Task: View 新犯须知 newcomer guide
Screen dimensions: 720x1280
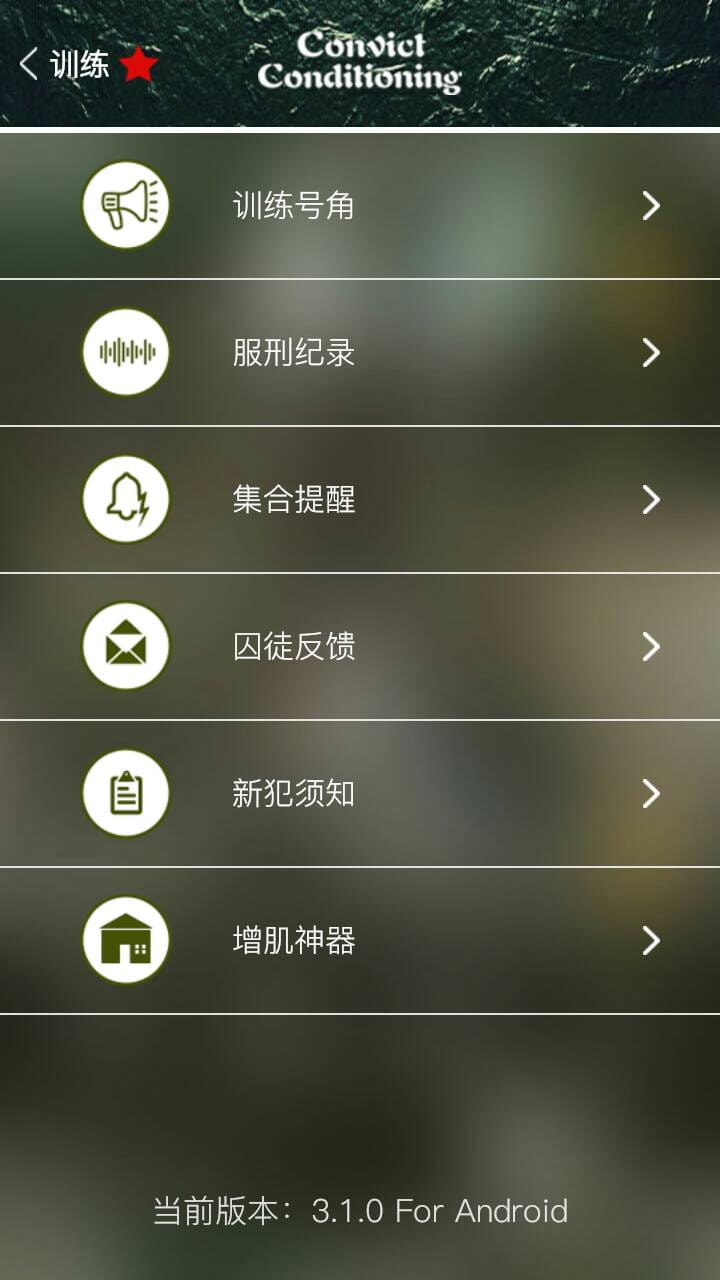Action: tap(360, 794)
